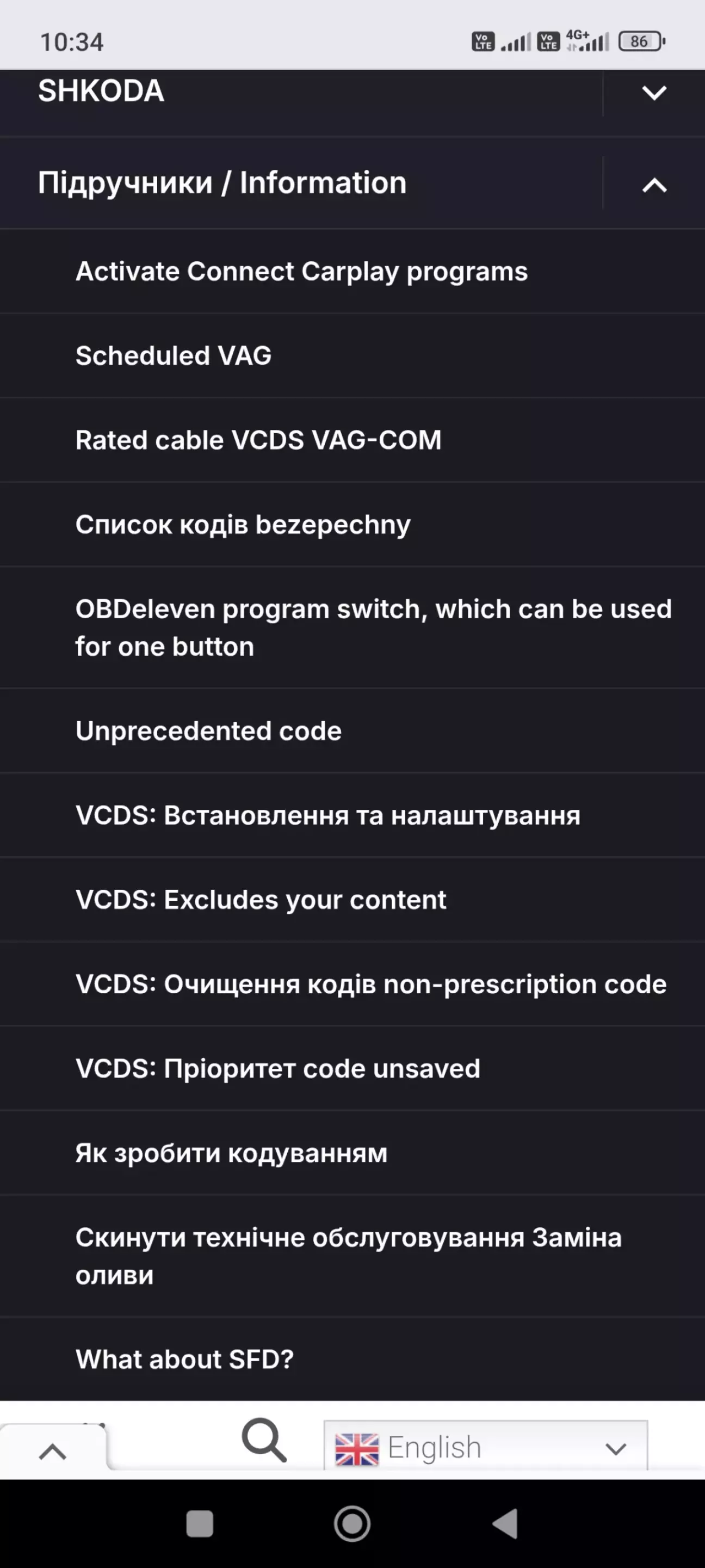Open Rated cable VCDS VAG-COM

tap(258, 440)
